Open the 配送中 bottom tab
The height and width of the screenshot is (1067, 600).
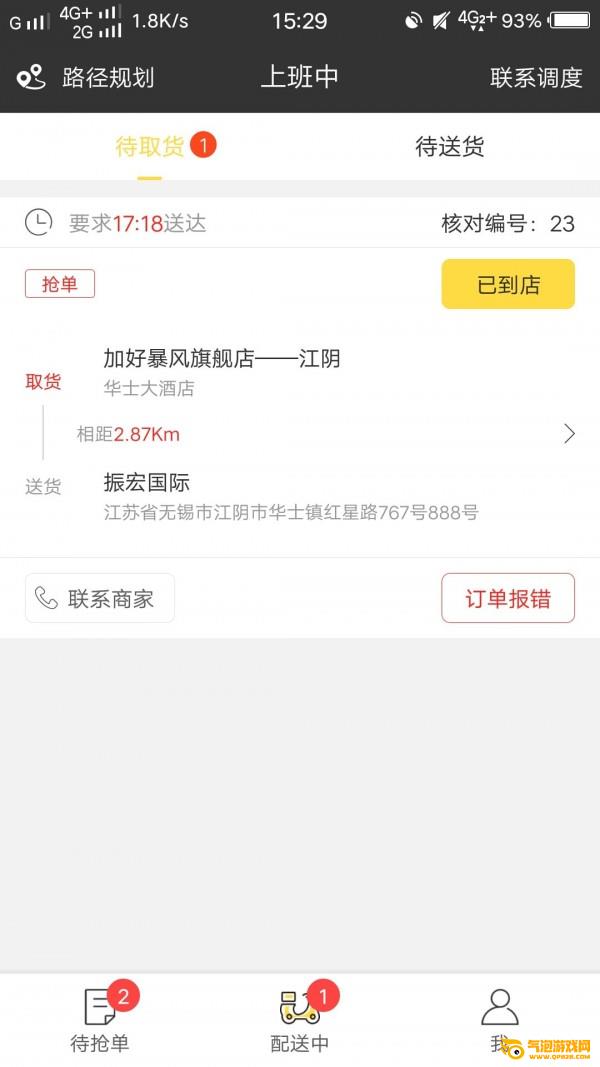tap(300, 1018)
